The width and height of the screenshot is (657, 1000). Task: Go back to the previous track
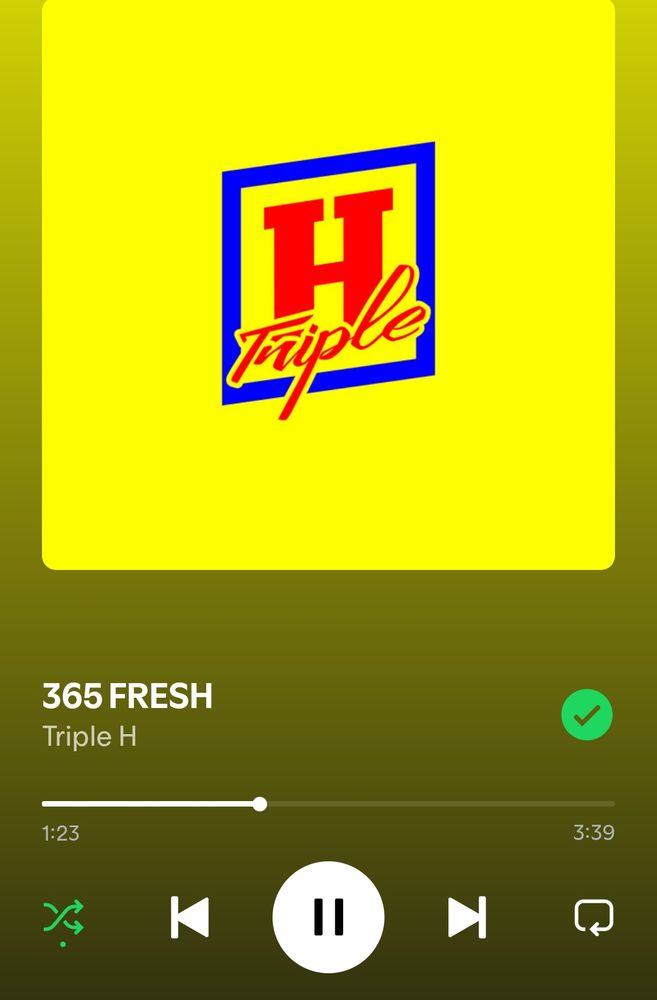(x=190, y=916)
